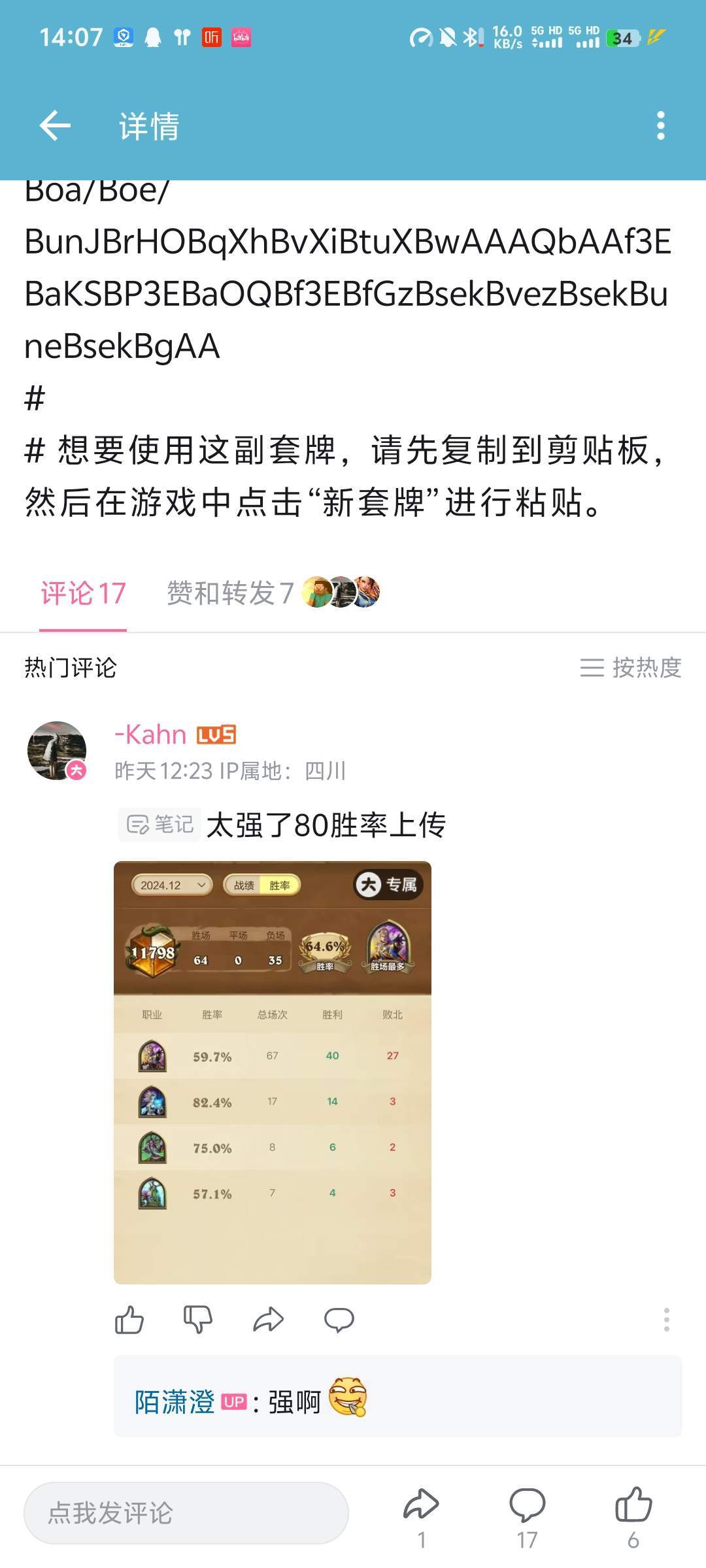Open the -Kahn username link
Image resolution: width=706 pixels, height=1568 pixels.
[x=150, y=735]
